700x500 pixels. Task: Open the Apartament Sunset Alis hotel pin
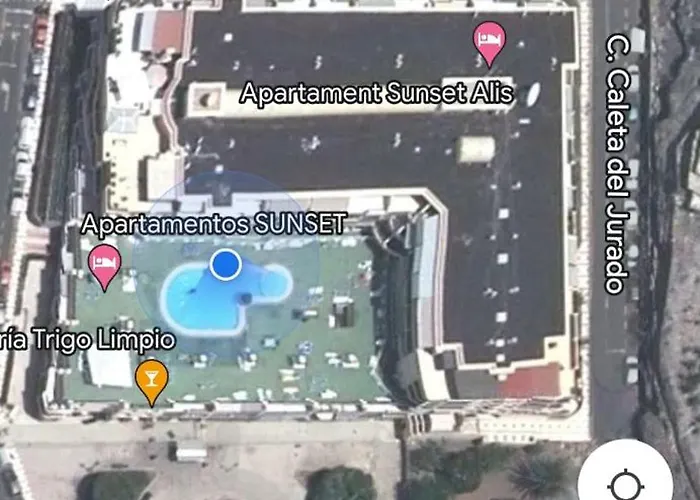pyautogui.click(x=488, y=40)
